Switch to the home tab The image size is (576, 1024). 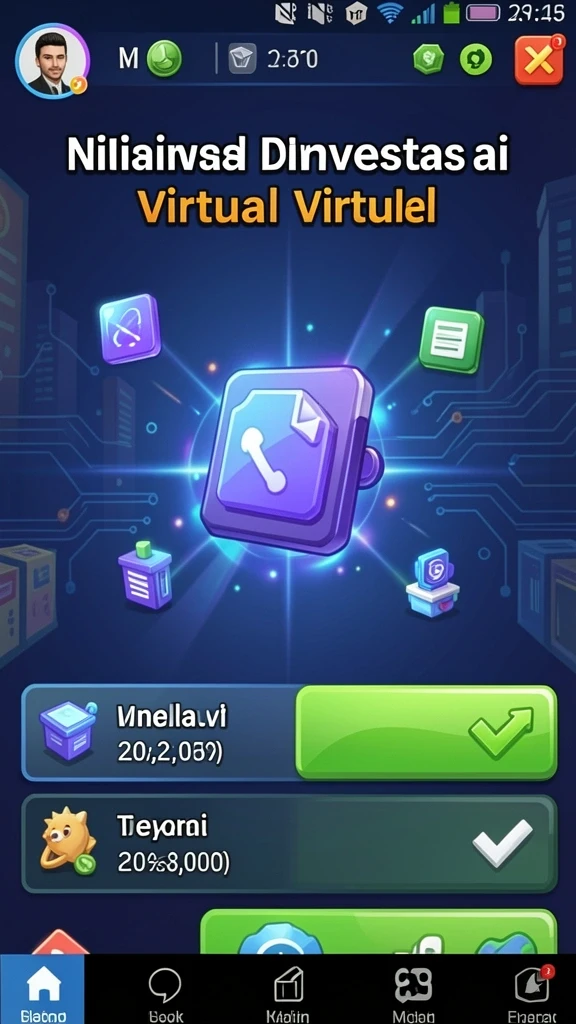click(x=42, y=989)
